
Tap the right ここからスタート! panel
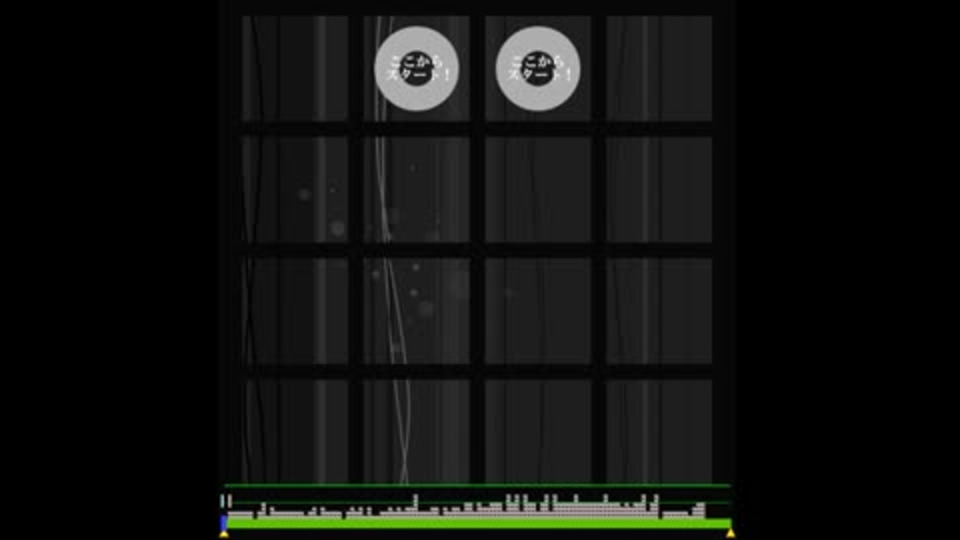point(538,68)
